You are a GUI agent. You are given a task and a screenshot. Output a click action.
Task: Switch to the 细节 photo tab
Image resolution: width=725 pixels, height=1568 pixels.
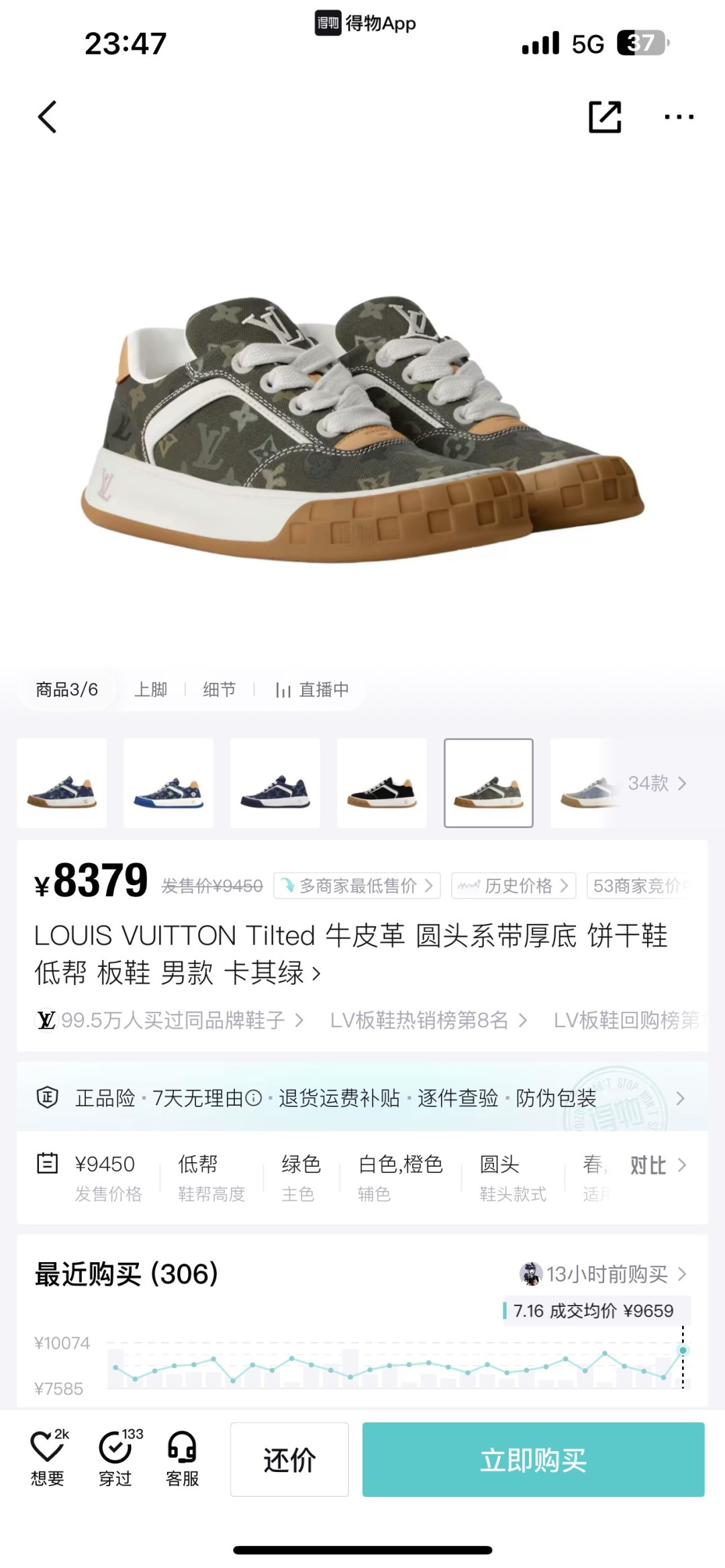click(220, 690)
